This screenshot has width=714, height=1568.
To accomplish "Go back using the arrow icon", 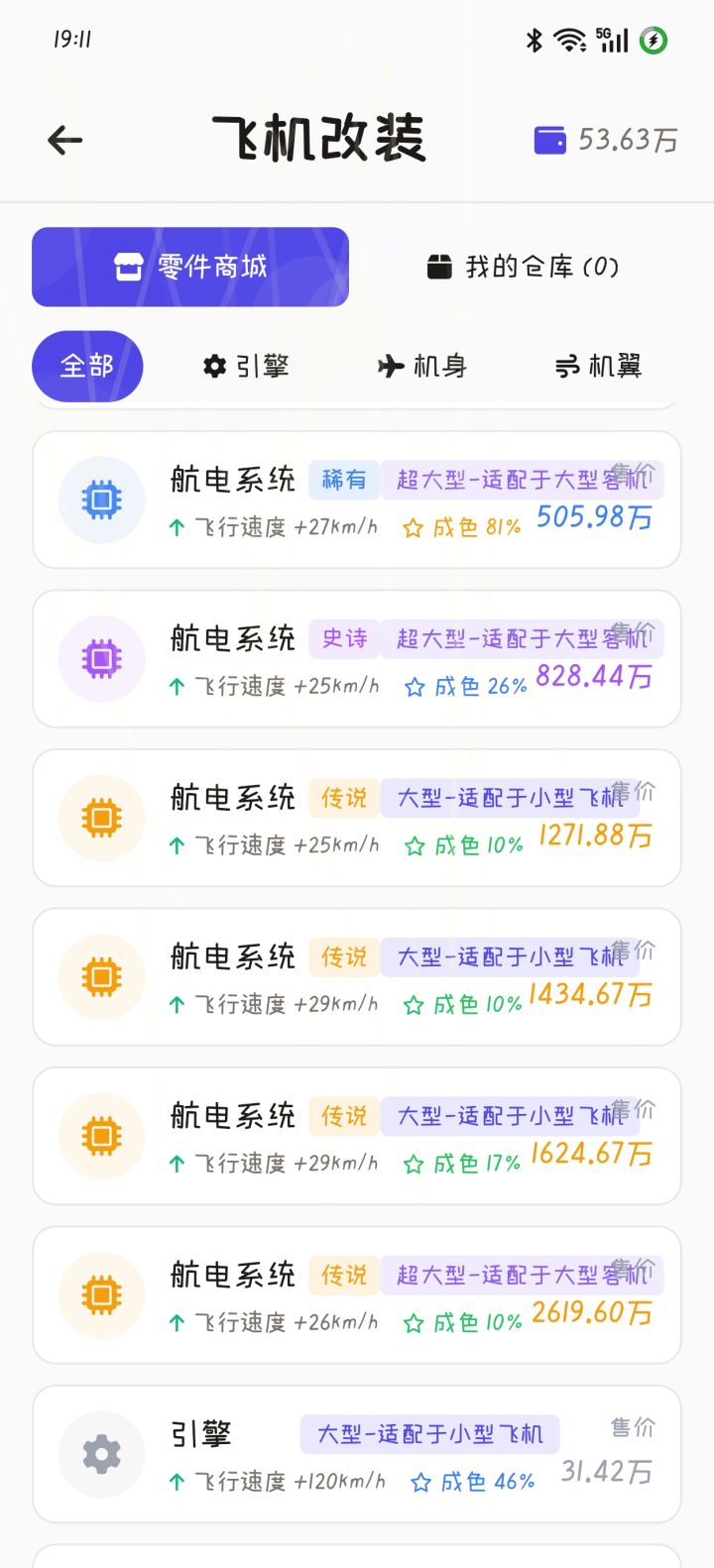I will pyautogui.click(x=65, y=140).
